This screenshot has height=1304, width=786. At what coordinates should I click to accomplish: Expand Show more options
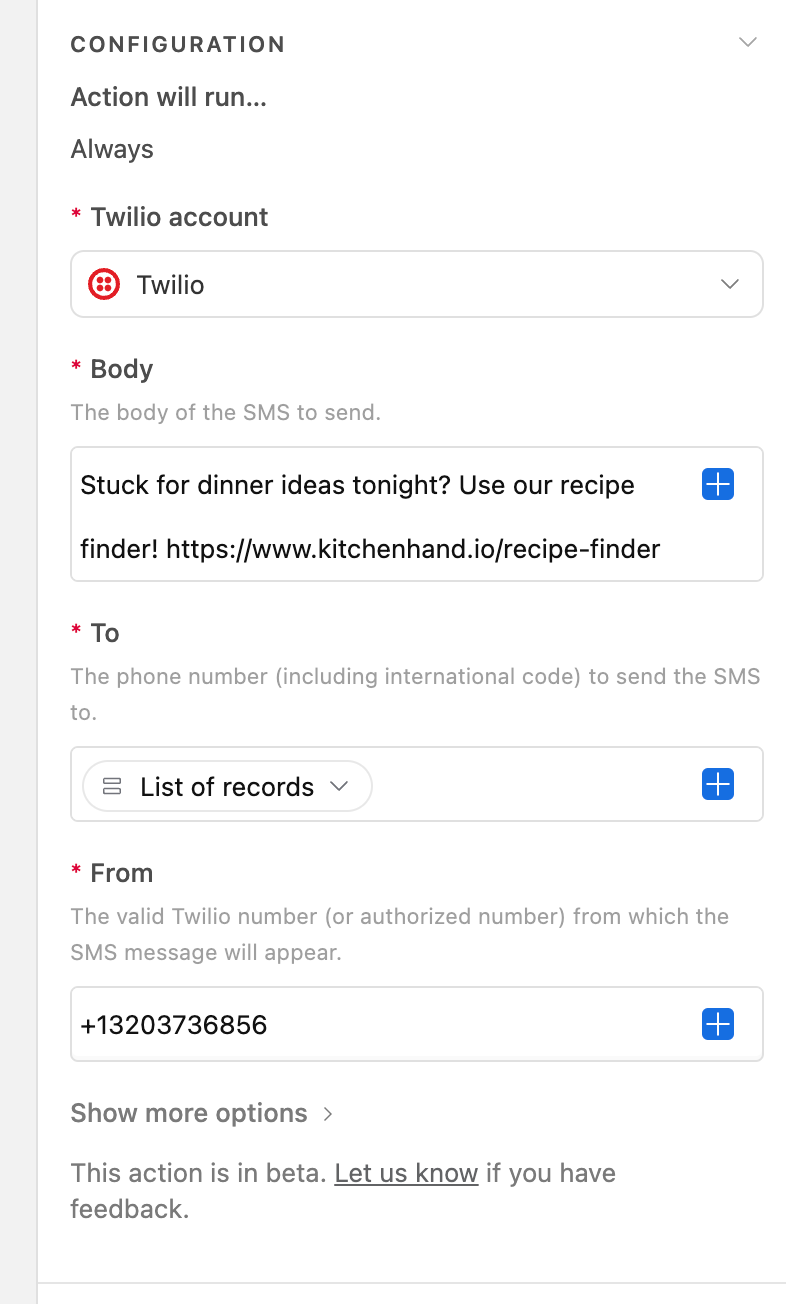(201, 1113)
